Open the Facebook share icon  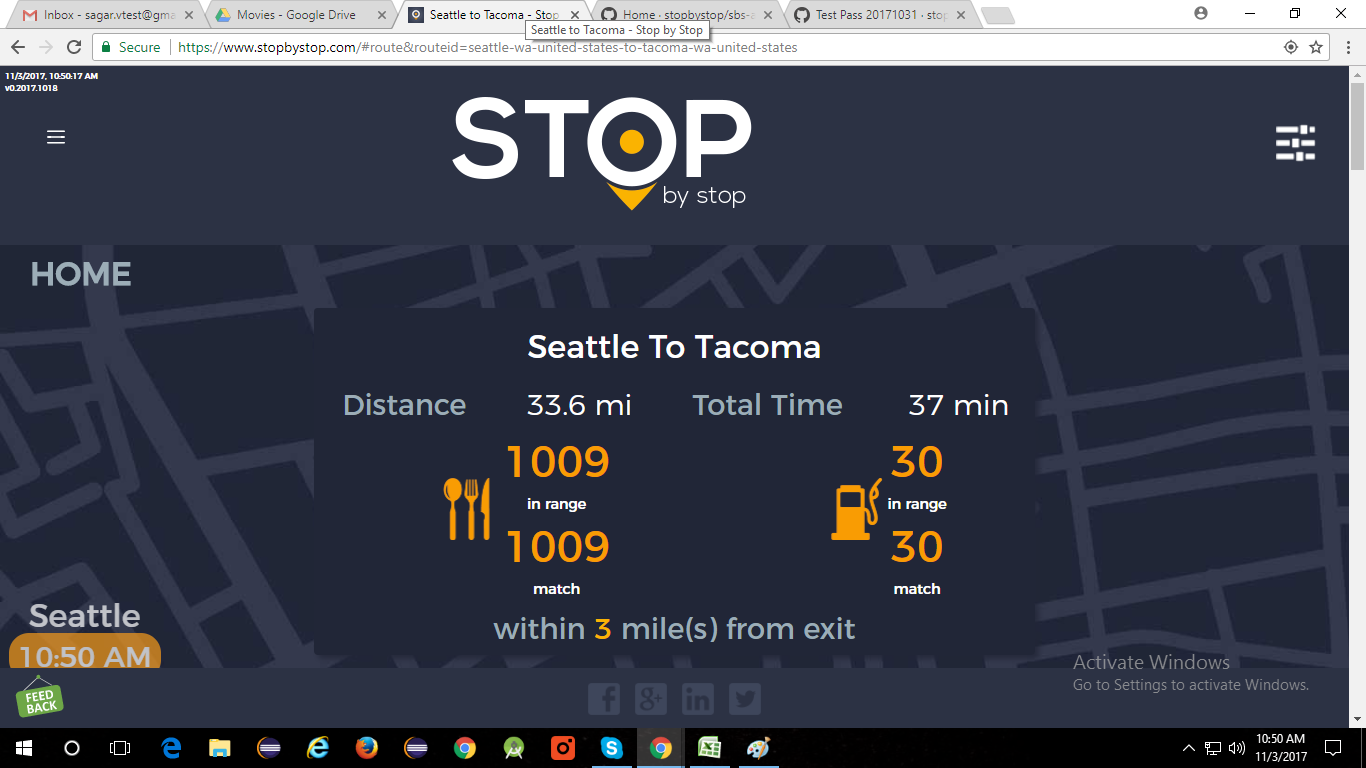604,699
